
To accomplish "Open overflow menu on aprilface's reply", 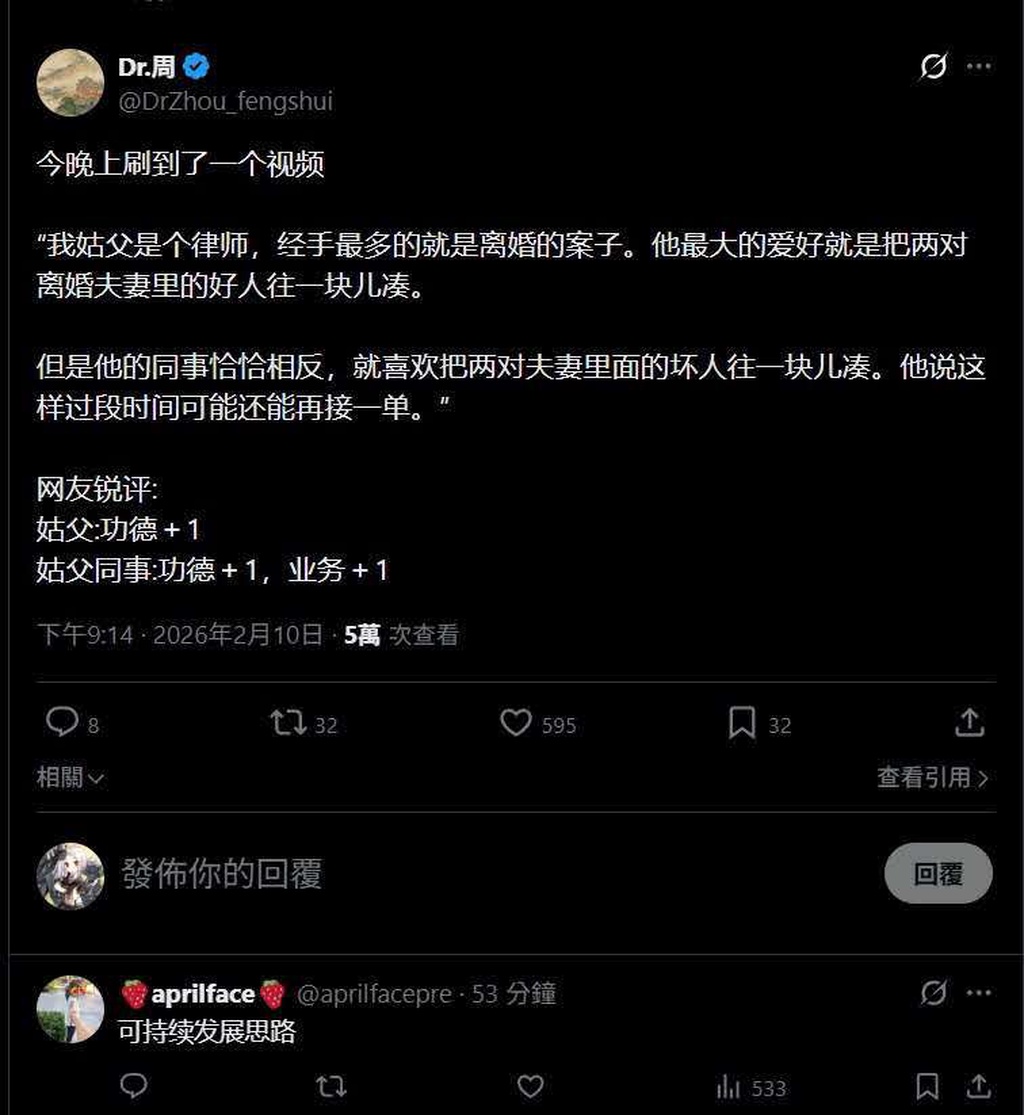I will pos(979,993).
